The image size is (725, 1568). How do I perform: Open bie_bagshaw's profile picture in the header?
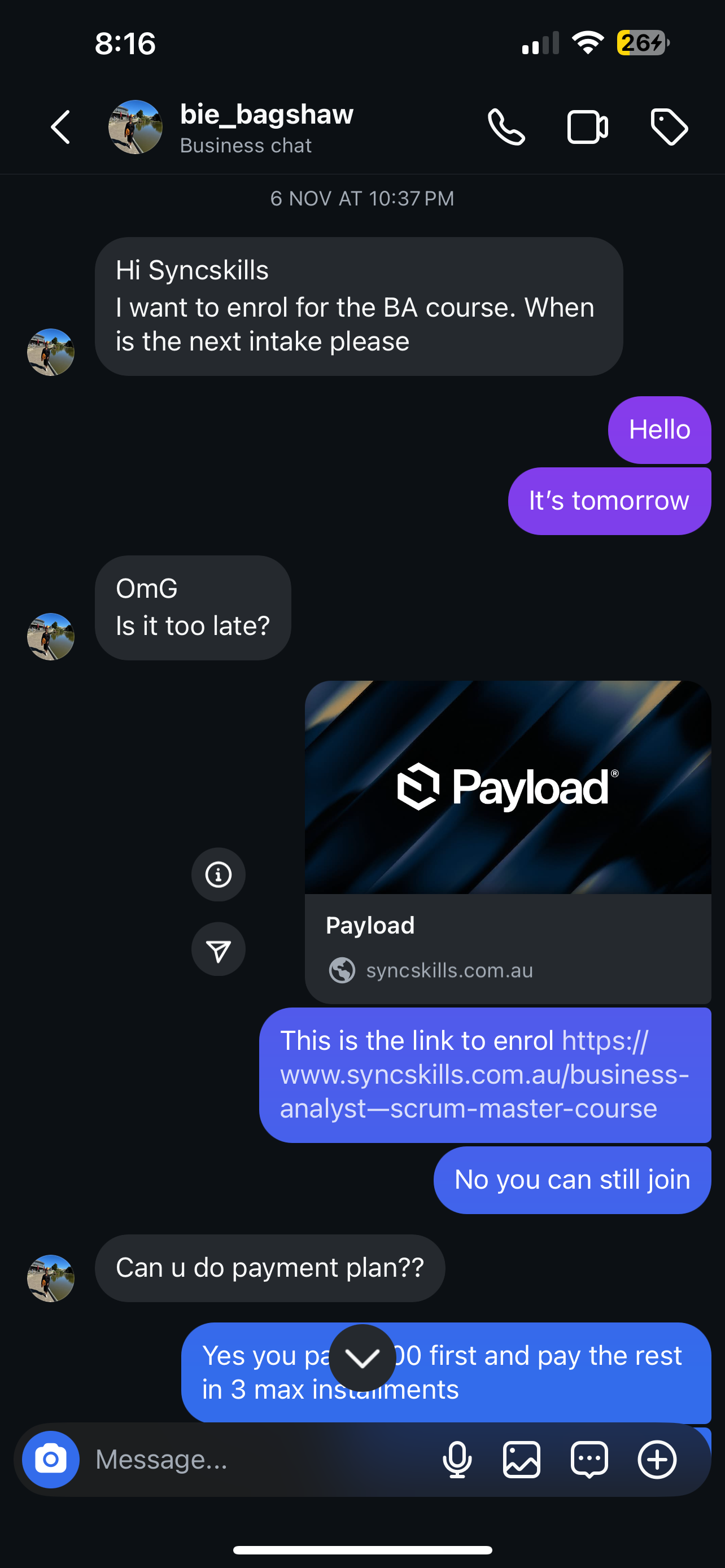click(134, 126)
